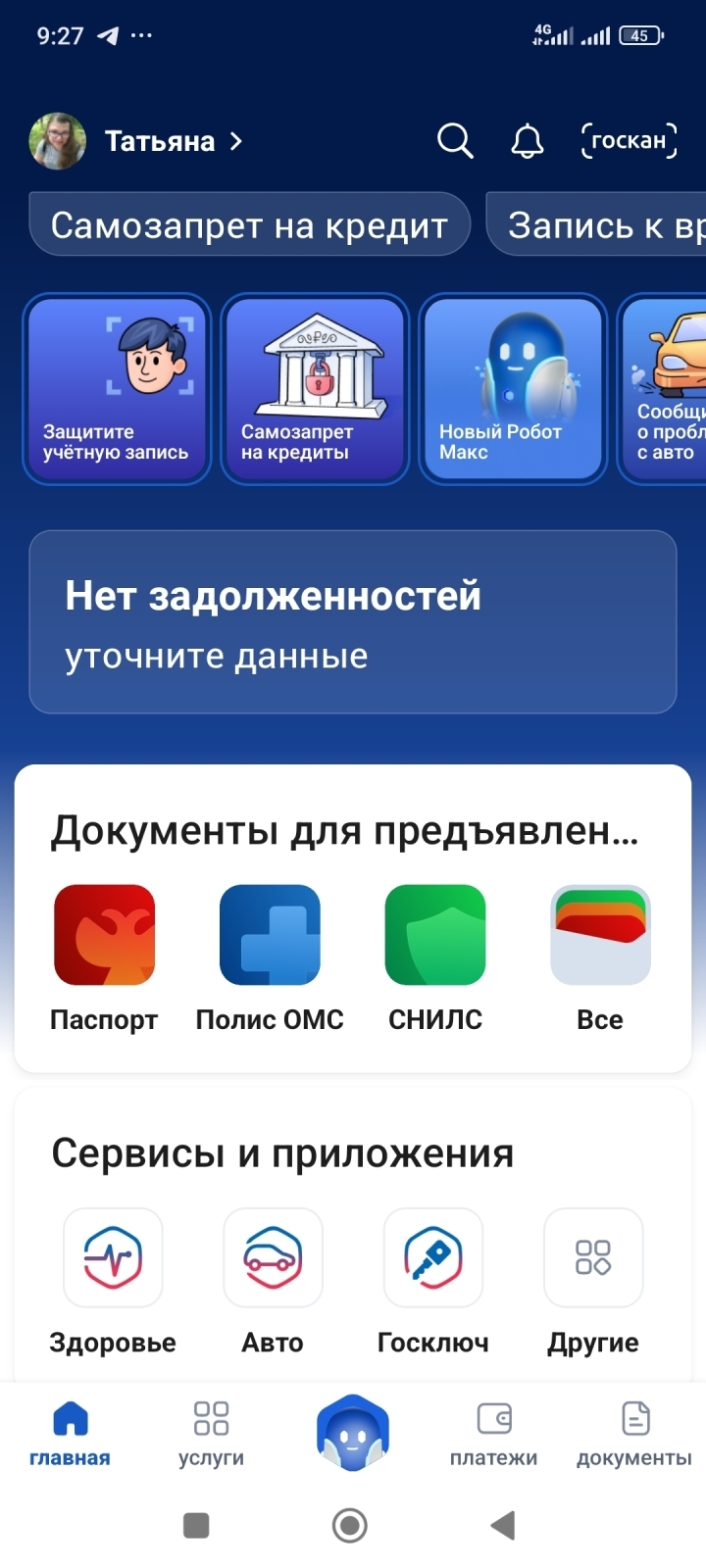706x1568 pixels.
Task: Open the Новый Робот Макс card
Action: pyautogui.click(x=513, y=389)
